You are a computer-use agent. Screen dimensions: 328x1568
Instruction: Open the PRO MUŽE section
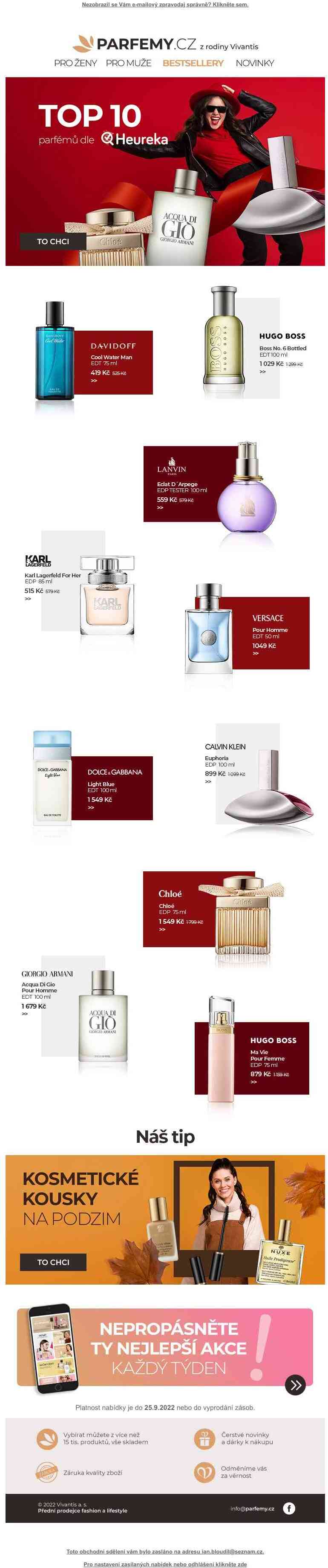point(128,63)
